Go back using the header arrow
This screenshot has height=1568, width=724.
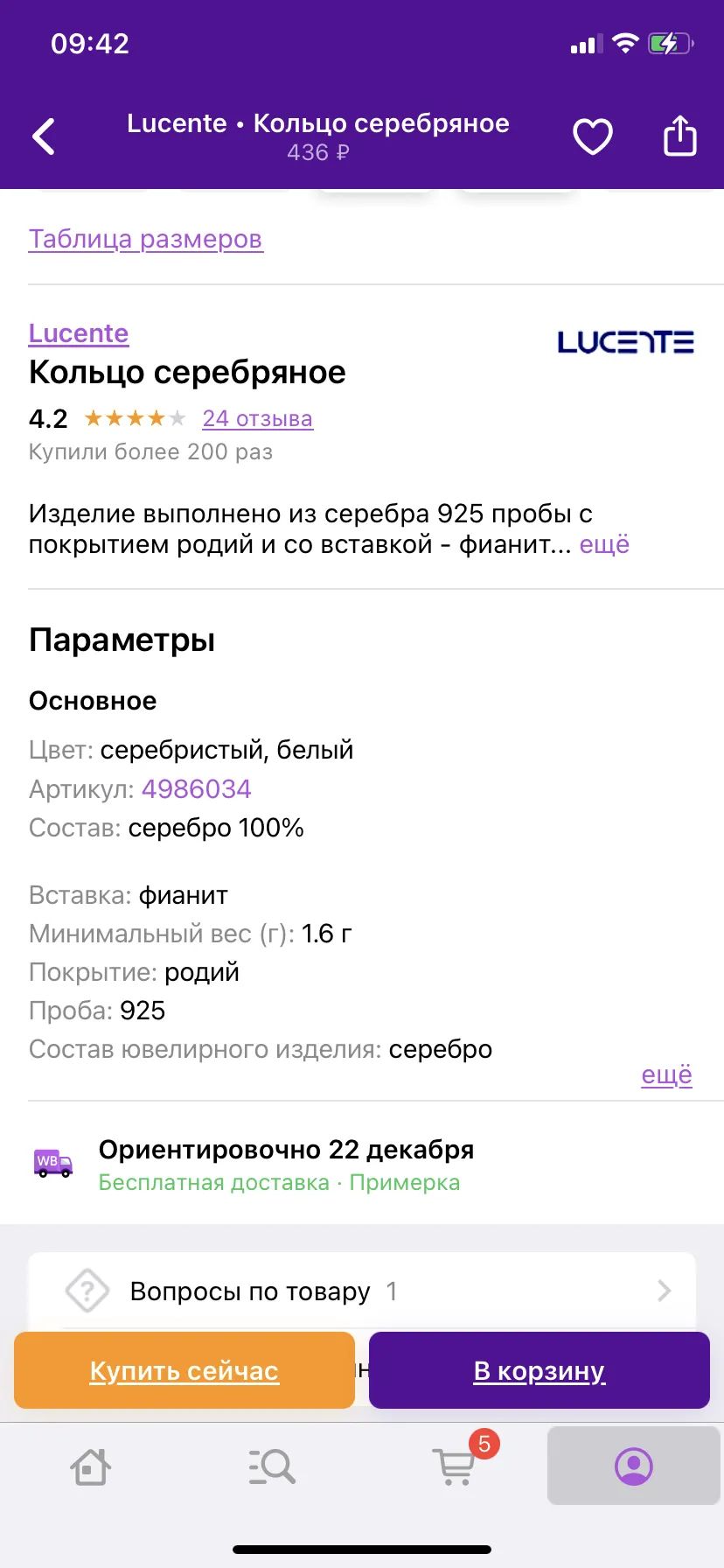44,136
